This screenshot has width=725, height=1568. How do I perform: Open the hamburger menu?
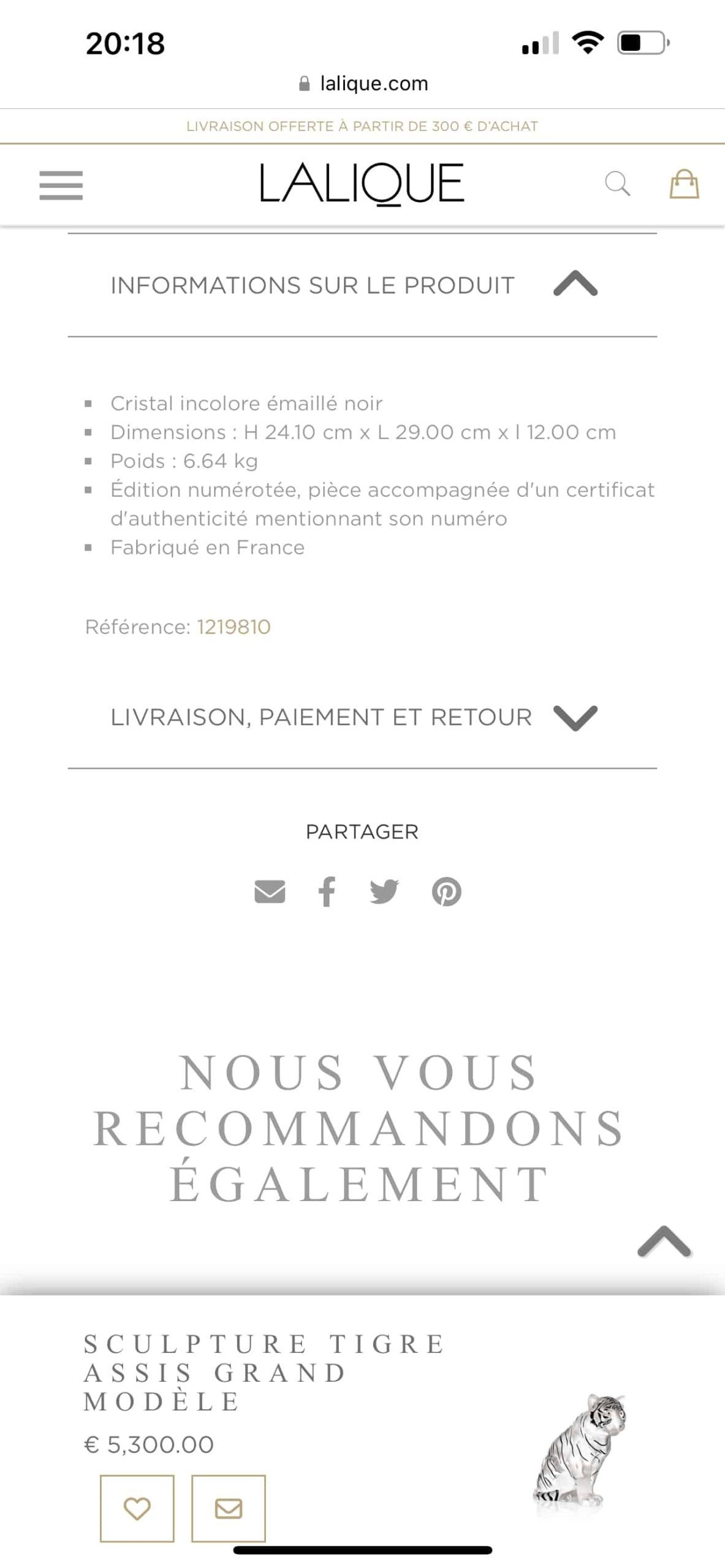pos(61,185)
